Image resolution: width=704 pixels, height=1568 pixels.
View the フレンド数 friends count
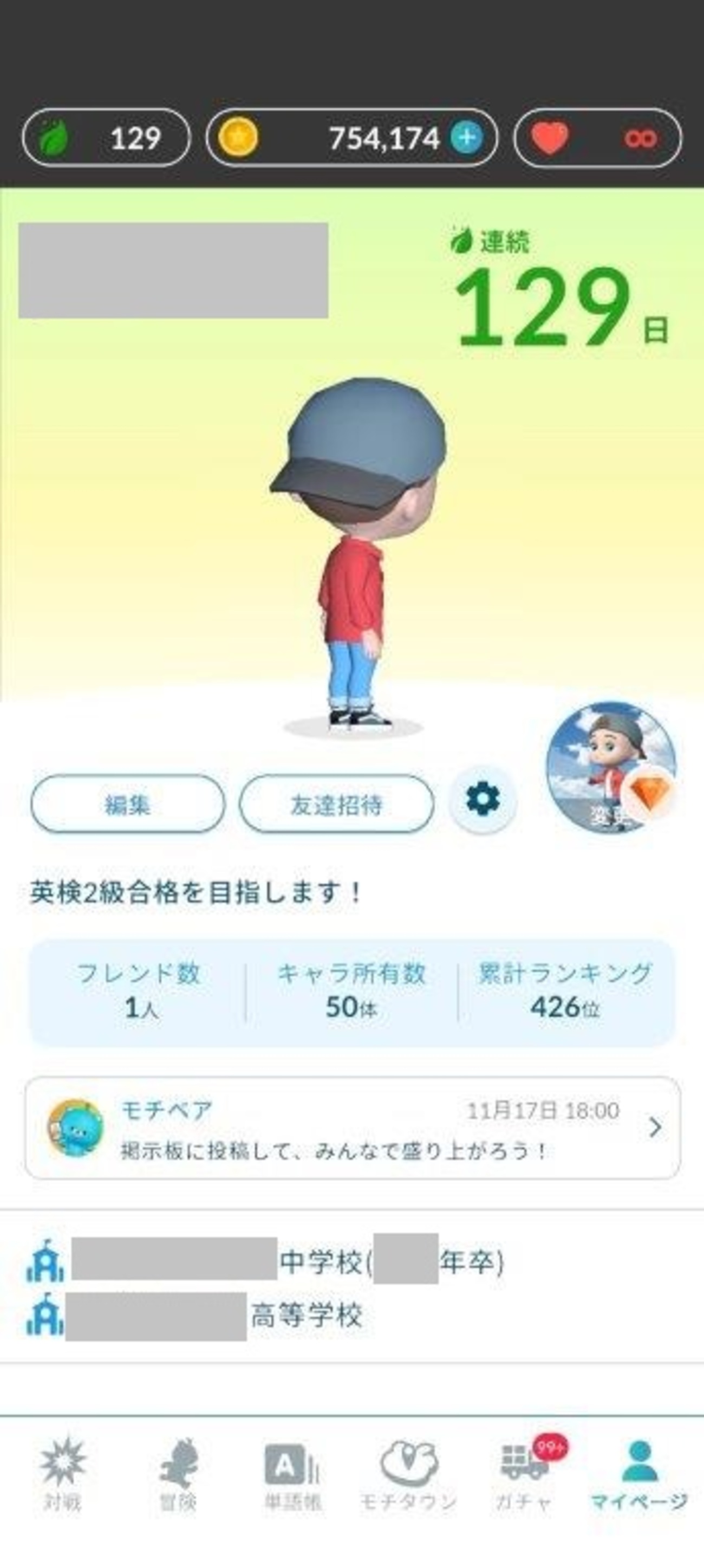[x=139, y=991]
